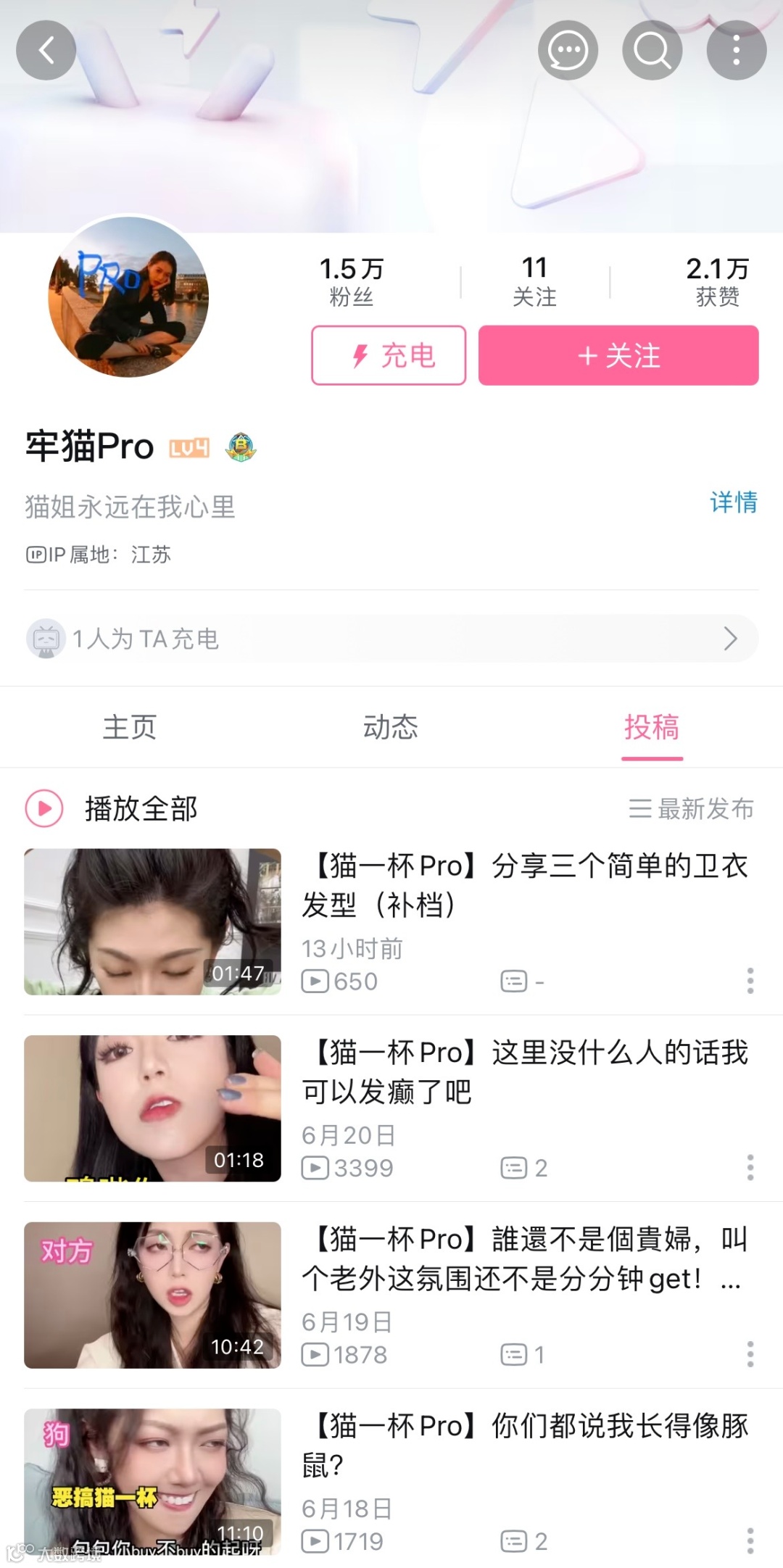Open the 详情 profile details link
783x1568 pixels.
(733, 502)
